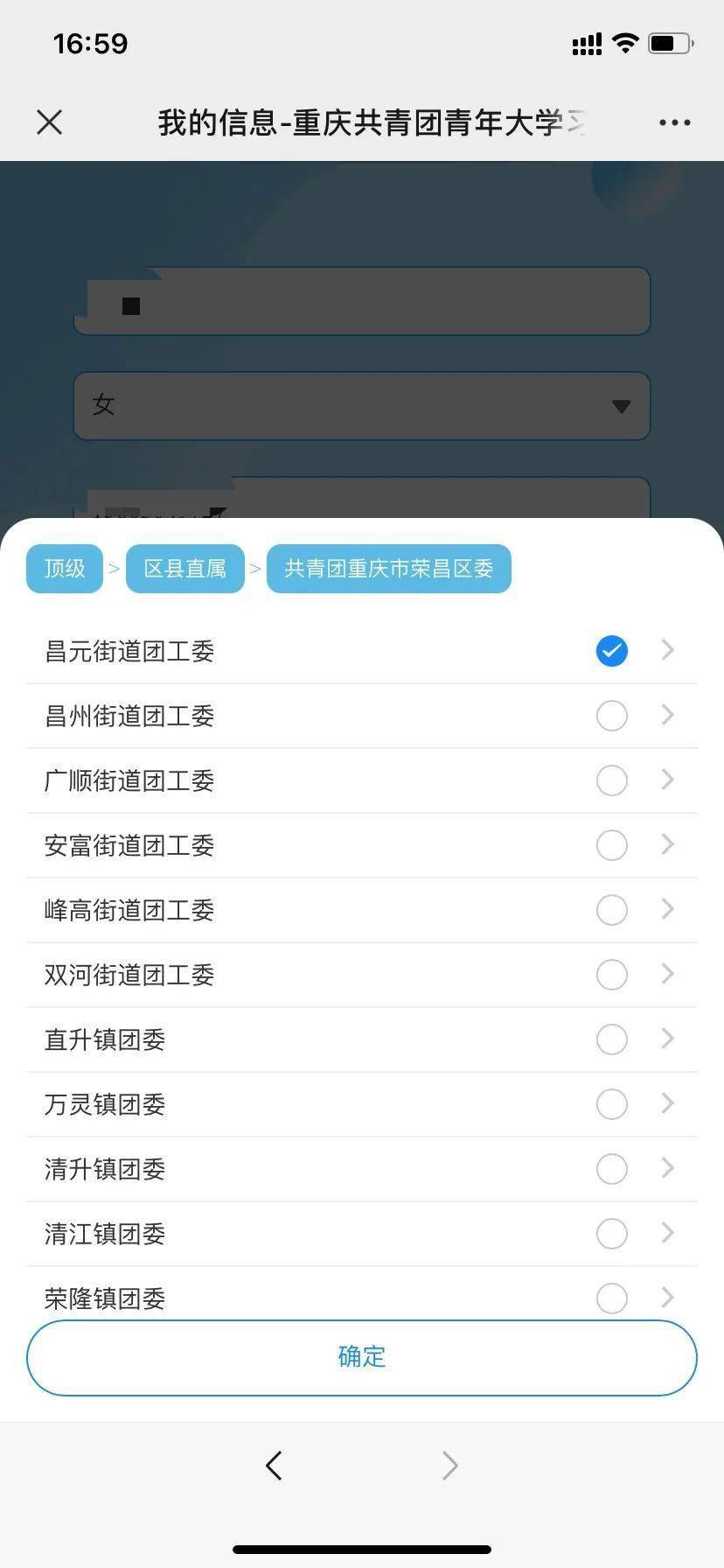Select the 共青团重庆市荣昌区委 breadcrumb

click(x=389, y=568)
